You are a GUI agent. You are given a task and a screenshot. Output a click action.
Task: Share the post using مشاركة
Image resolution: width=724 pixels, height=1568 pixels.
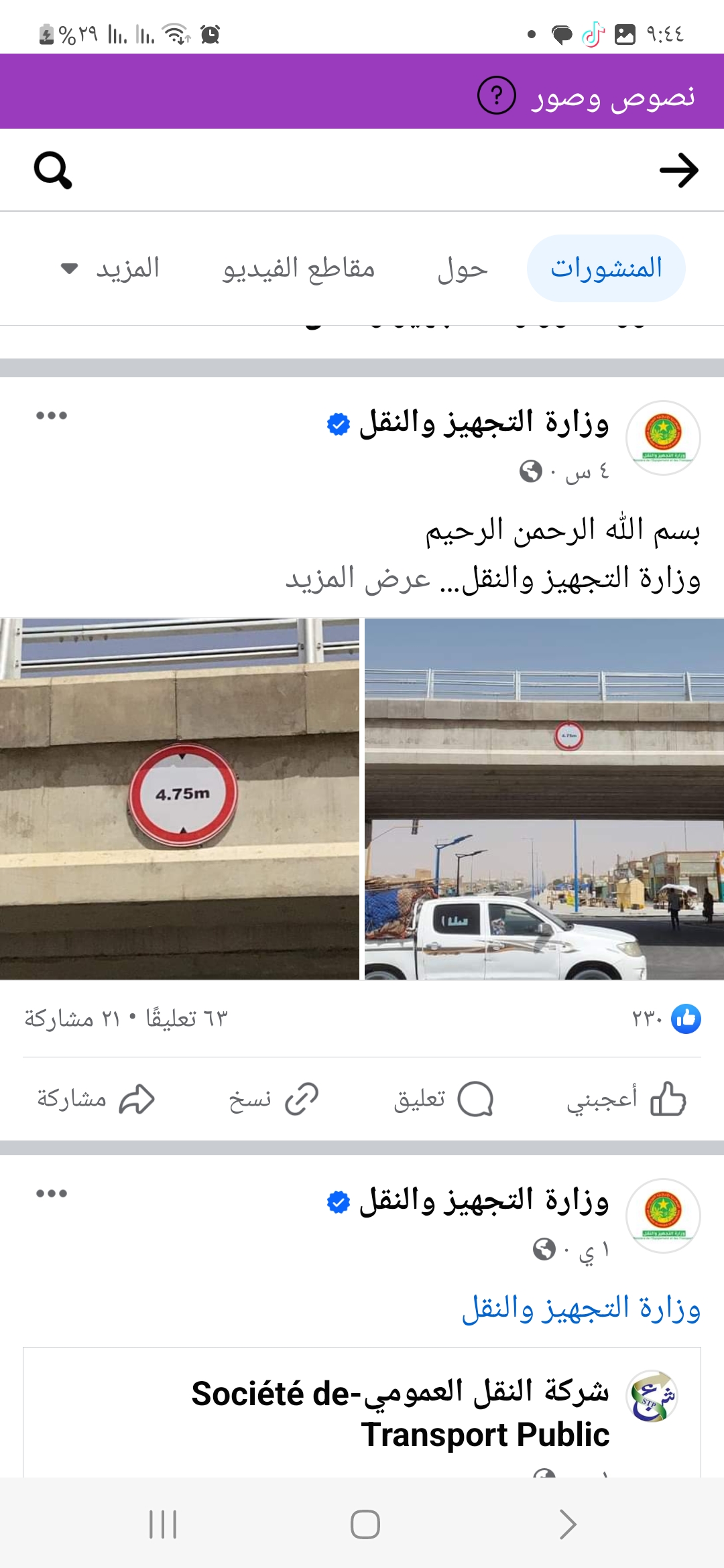(x=95, y=1100)
